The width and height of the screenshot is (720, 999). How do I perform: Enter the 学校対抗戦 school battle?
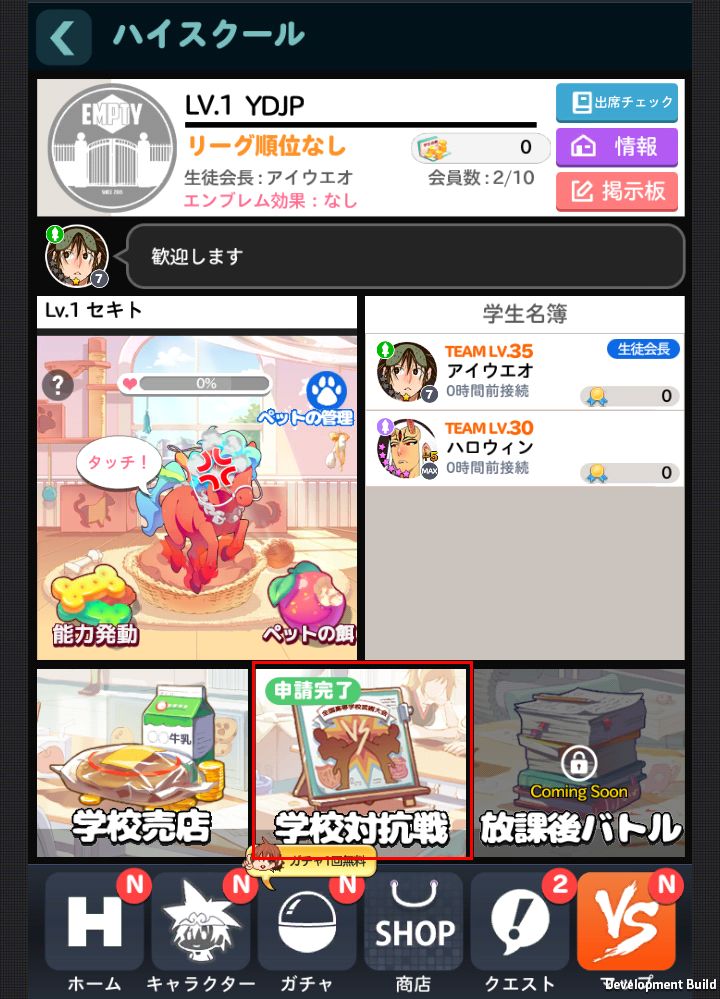point(361,763)
